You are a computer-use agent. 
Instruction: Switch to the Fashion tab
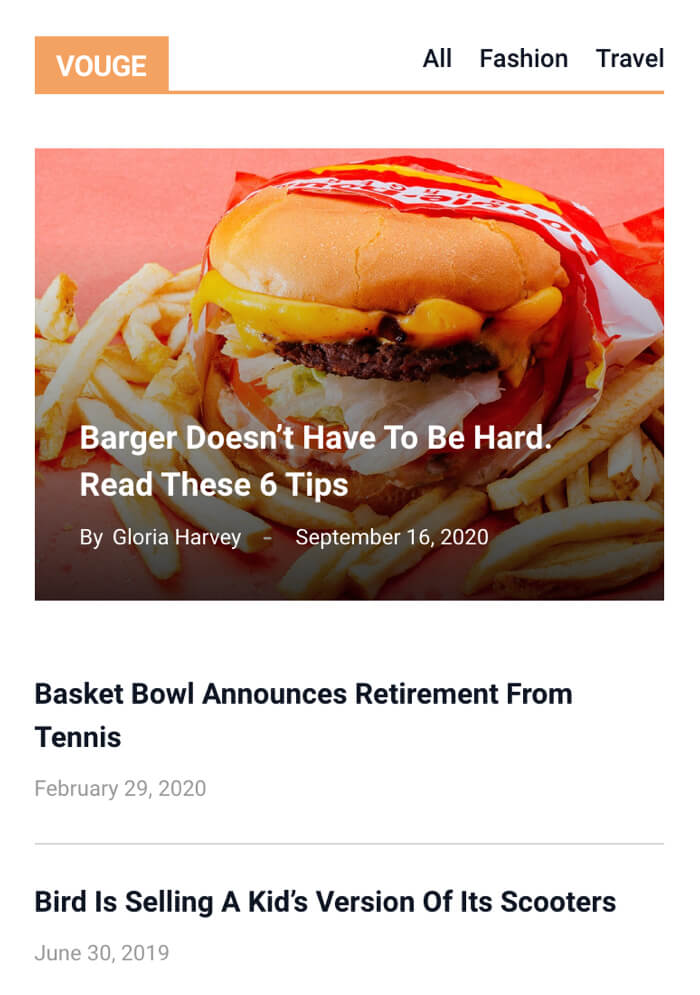click(x=523, y=59)
